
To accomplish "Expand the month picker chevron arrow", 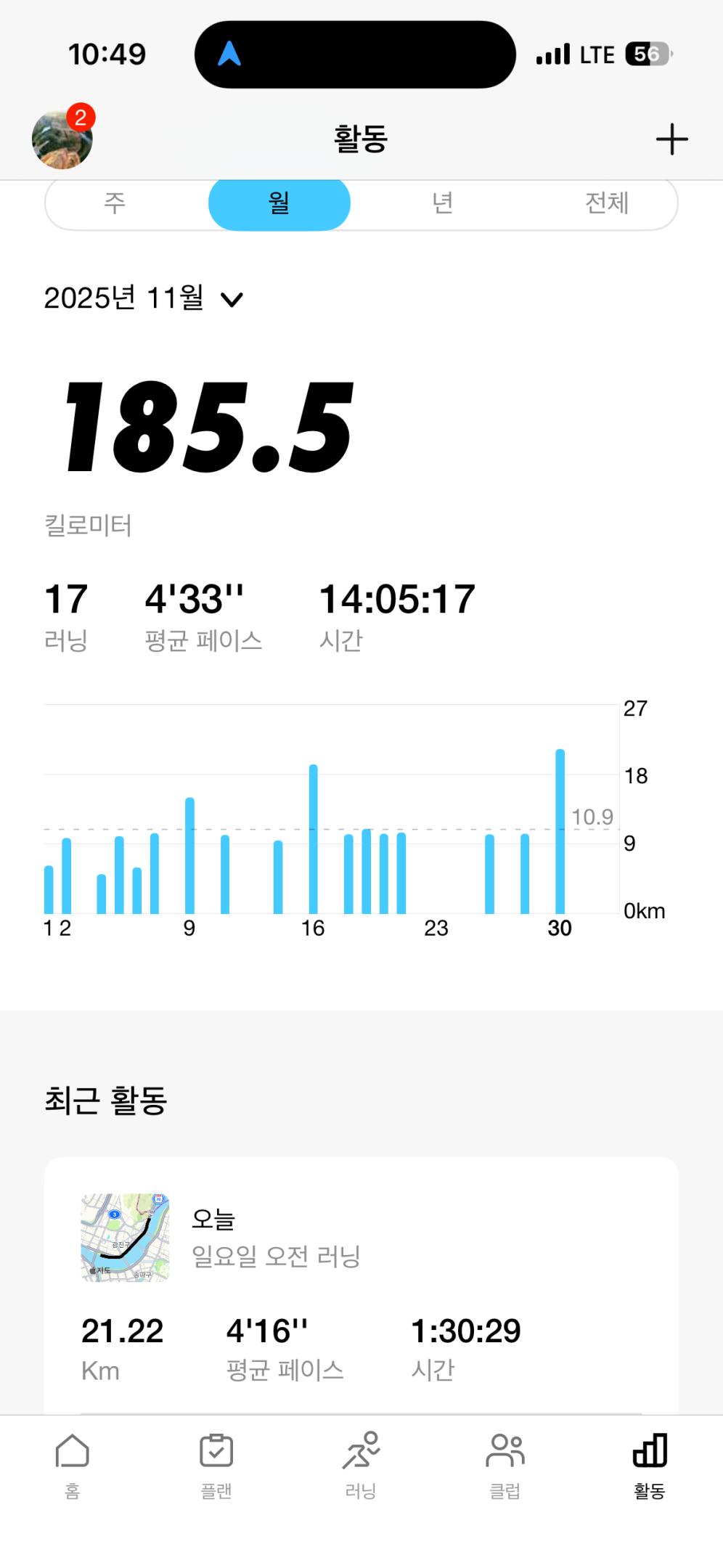I will coord(232,299).
